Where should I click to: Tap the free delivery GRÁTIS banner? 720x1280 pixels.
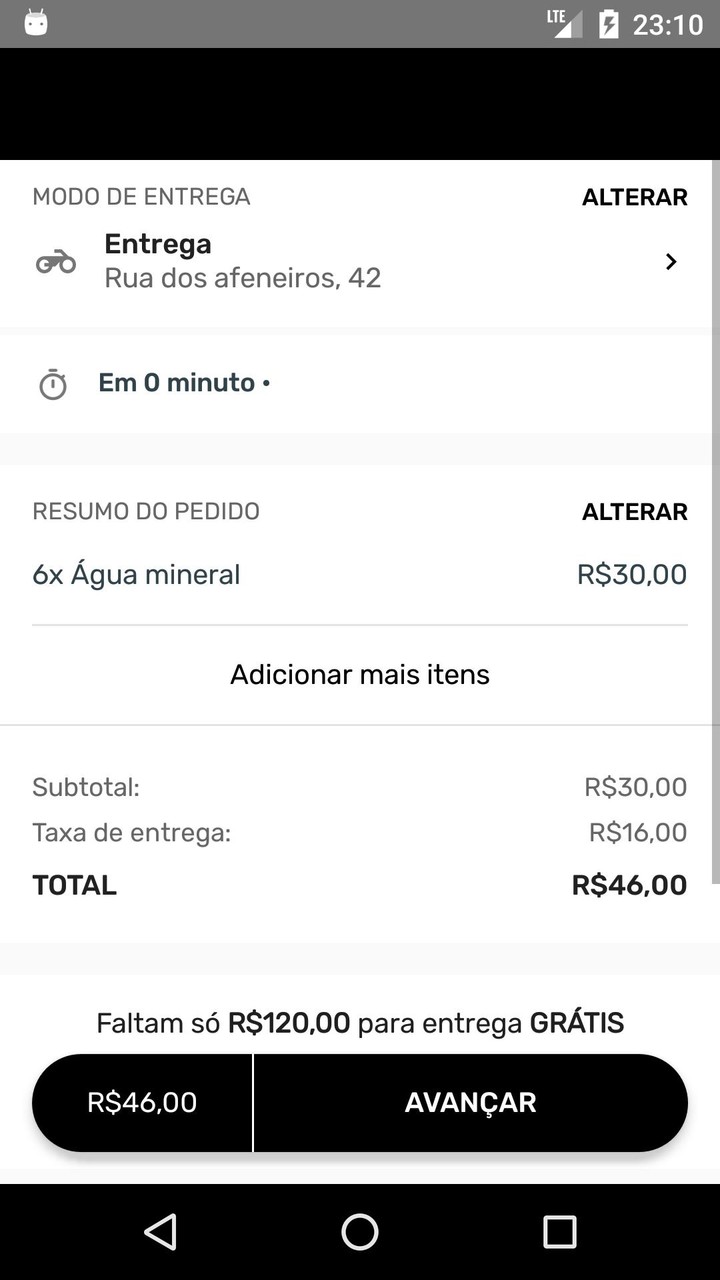tap(360, 1022)
